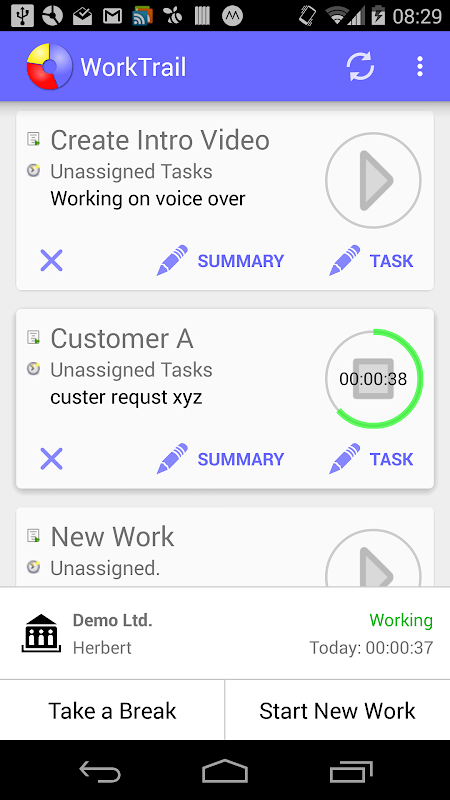Screen dimensions: 450x800
Task: Start timer for New Work
Action: [x=373, y=559]
